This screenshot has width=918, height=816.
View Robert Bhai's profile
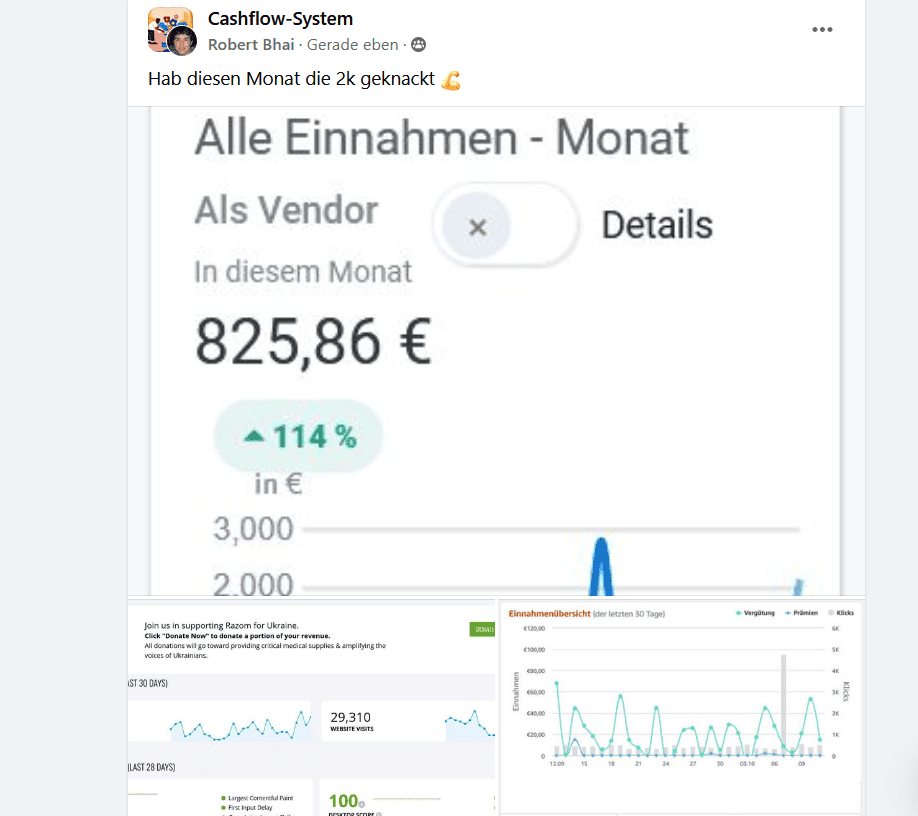(251, 45)
